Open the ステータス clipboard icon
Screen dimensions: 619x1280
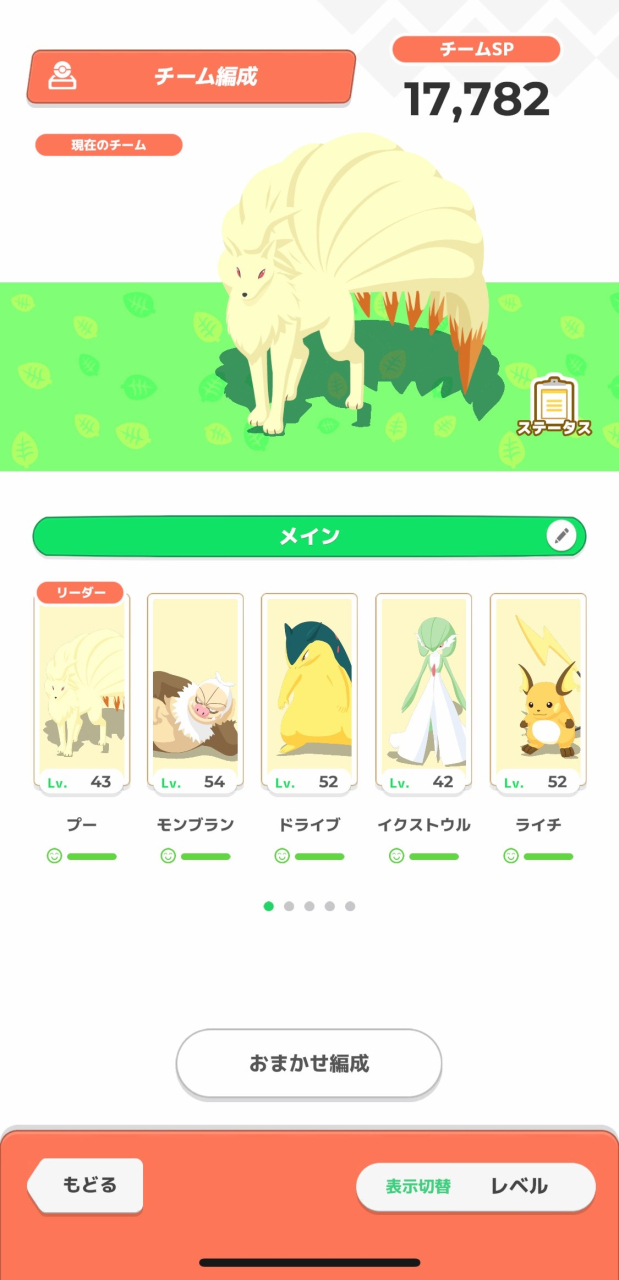pyautogui.click(x=552, y=405)
